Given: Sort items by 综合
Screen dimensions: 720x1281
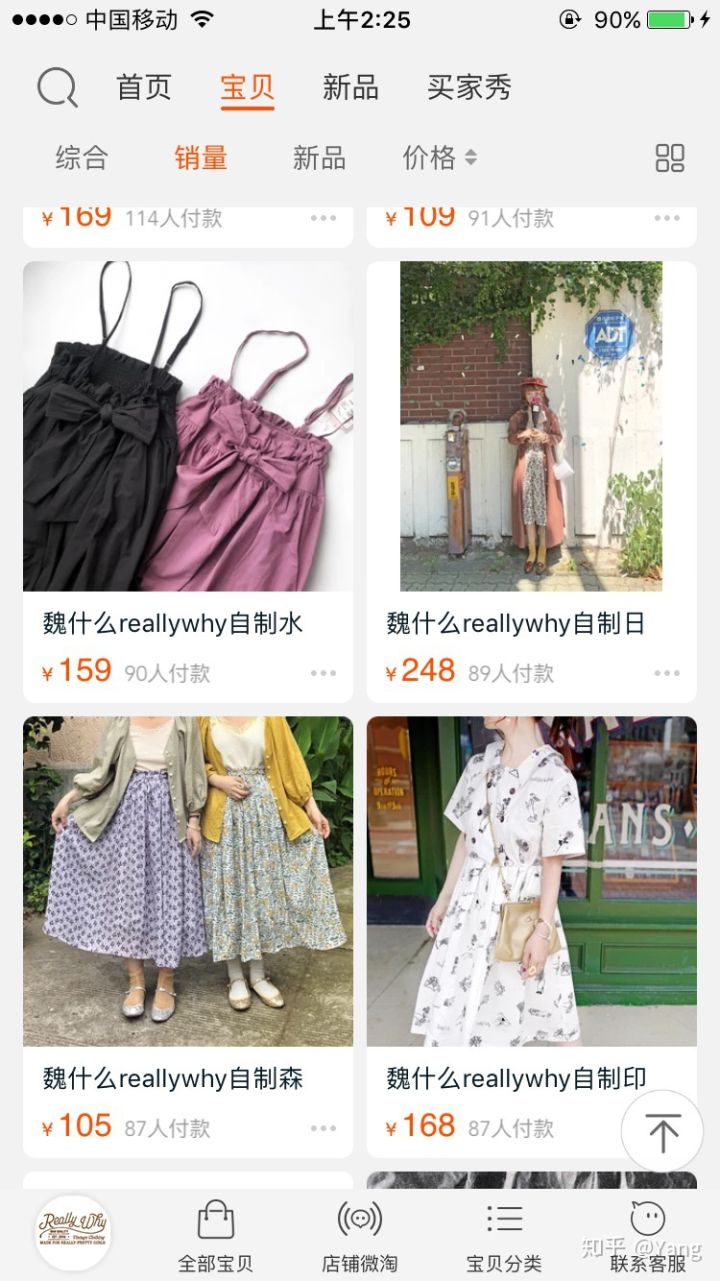Looking at the screenshot, I should tap(81, 157).
